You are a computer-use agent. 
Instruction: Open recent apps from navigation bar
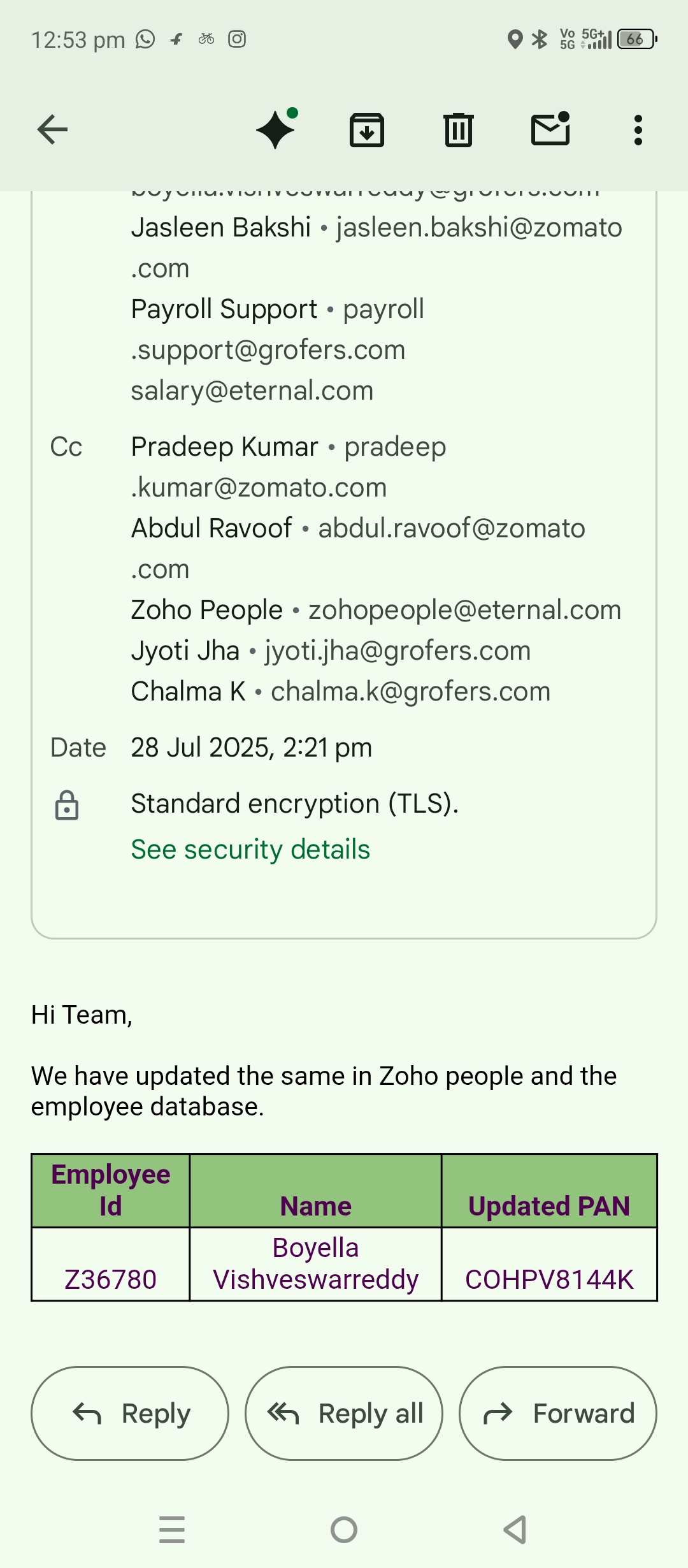[x=172, y=1530]
